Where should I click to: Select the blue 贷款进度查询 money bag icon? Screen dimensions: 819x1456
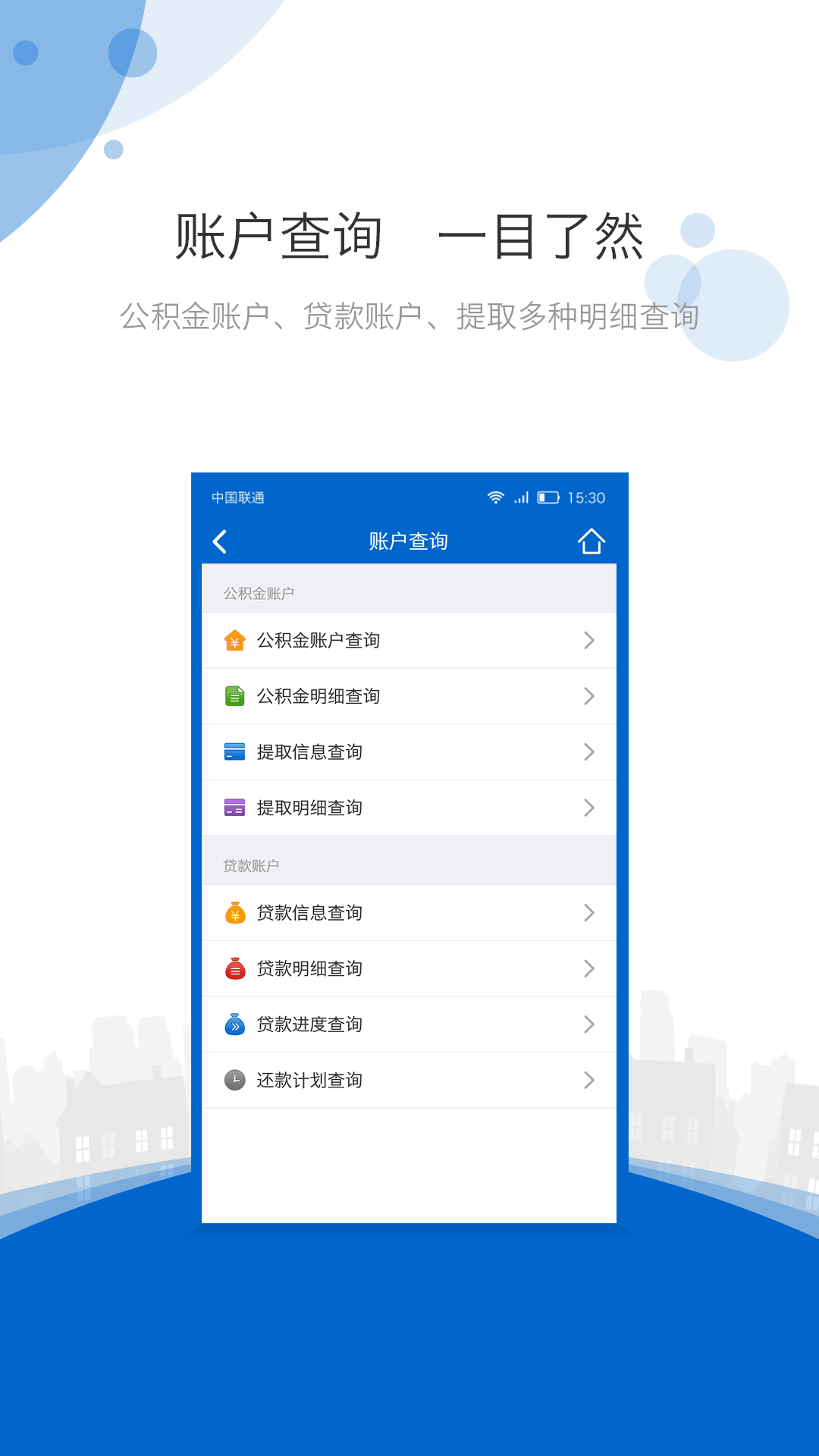click(234, 1025)
